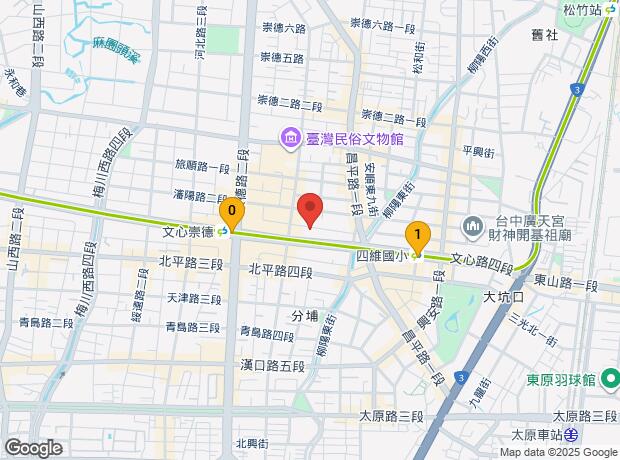The image size is (620, 460).
Task: Select the red location pin
Action: pos(310,210)
